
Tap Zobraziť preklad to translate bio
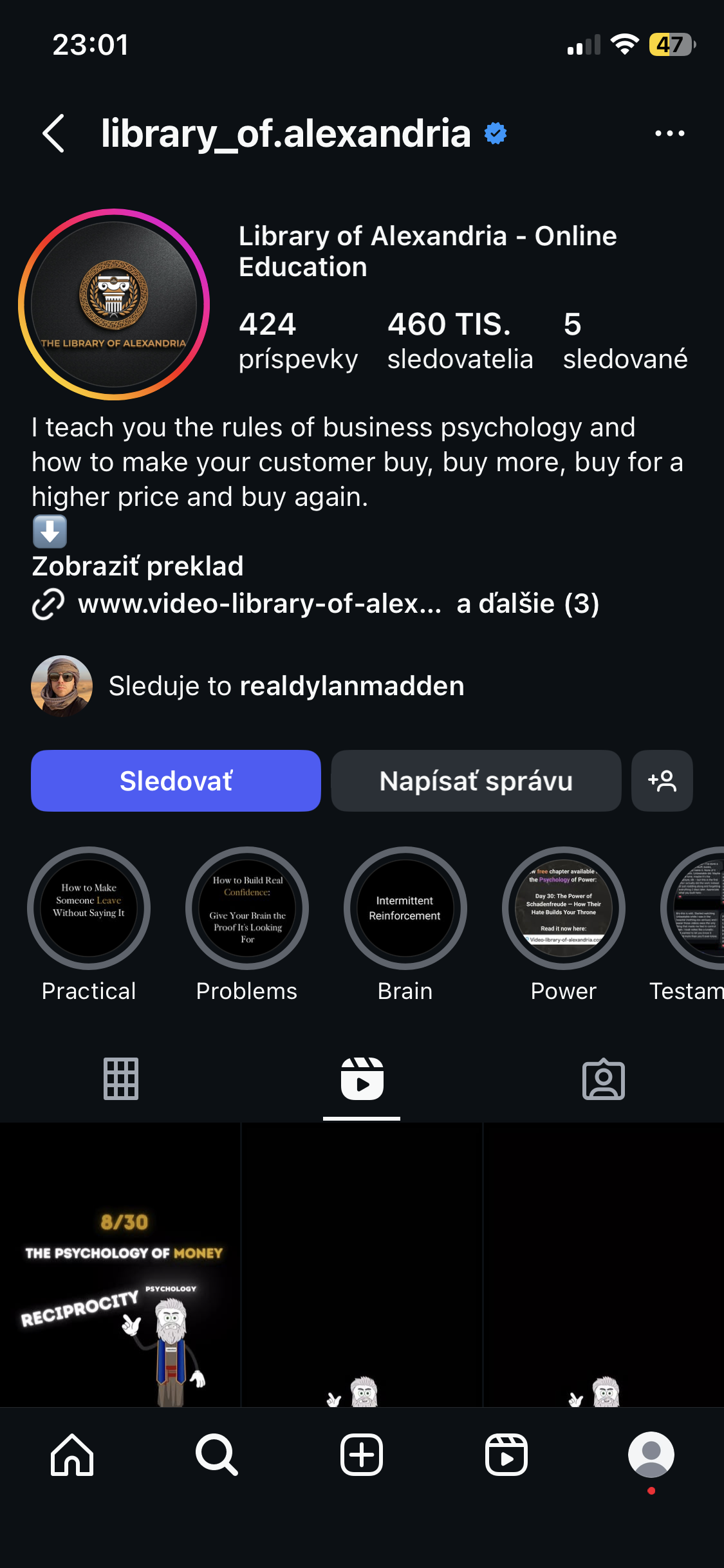coord(138,566)
